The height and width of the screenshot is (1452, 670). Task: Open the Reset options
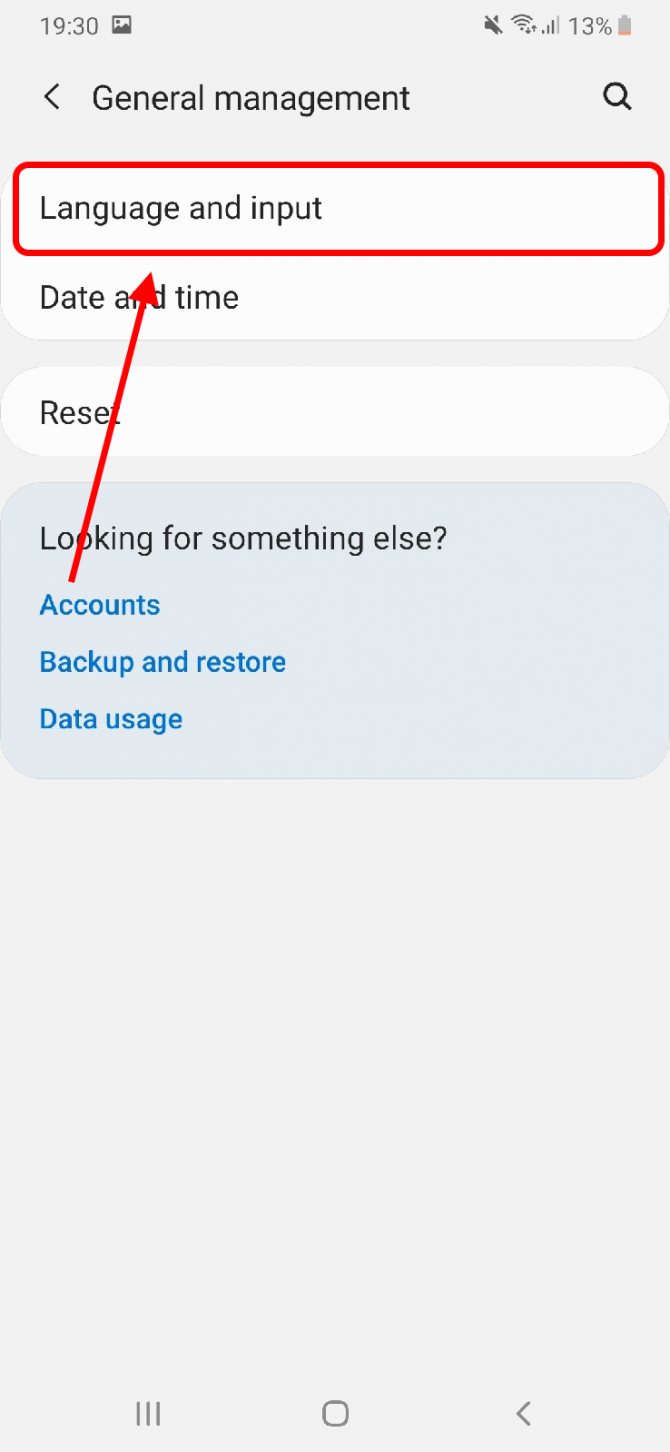(335, 412)
